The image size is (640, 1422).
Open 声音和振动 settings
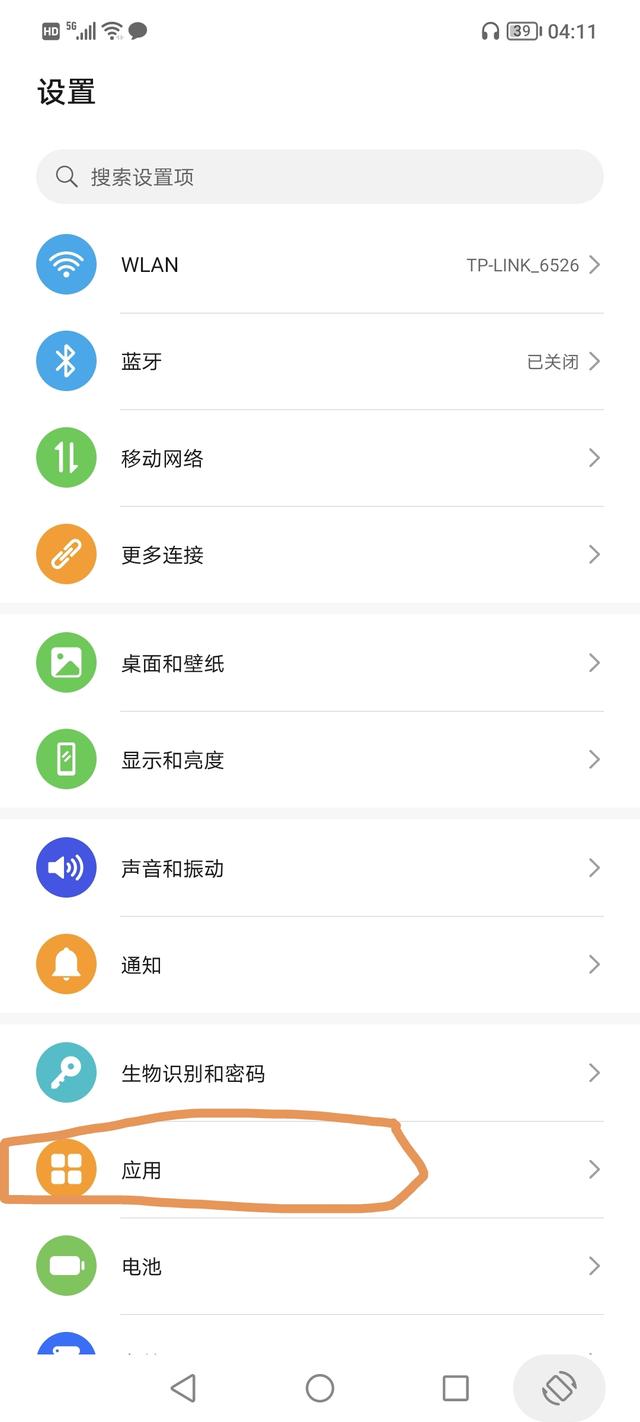(x=320, y=868)
